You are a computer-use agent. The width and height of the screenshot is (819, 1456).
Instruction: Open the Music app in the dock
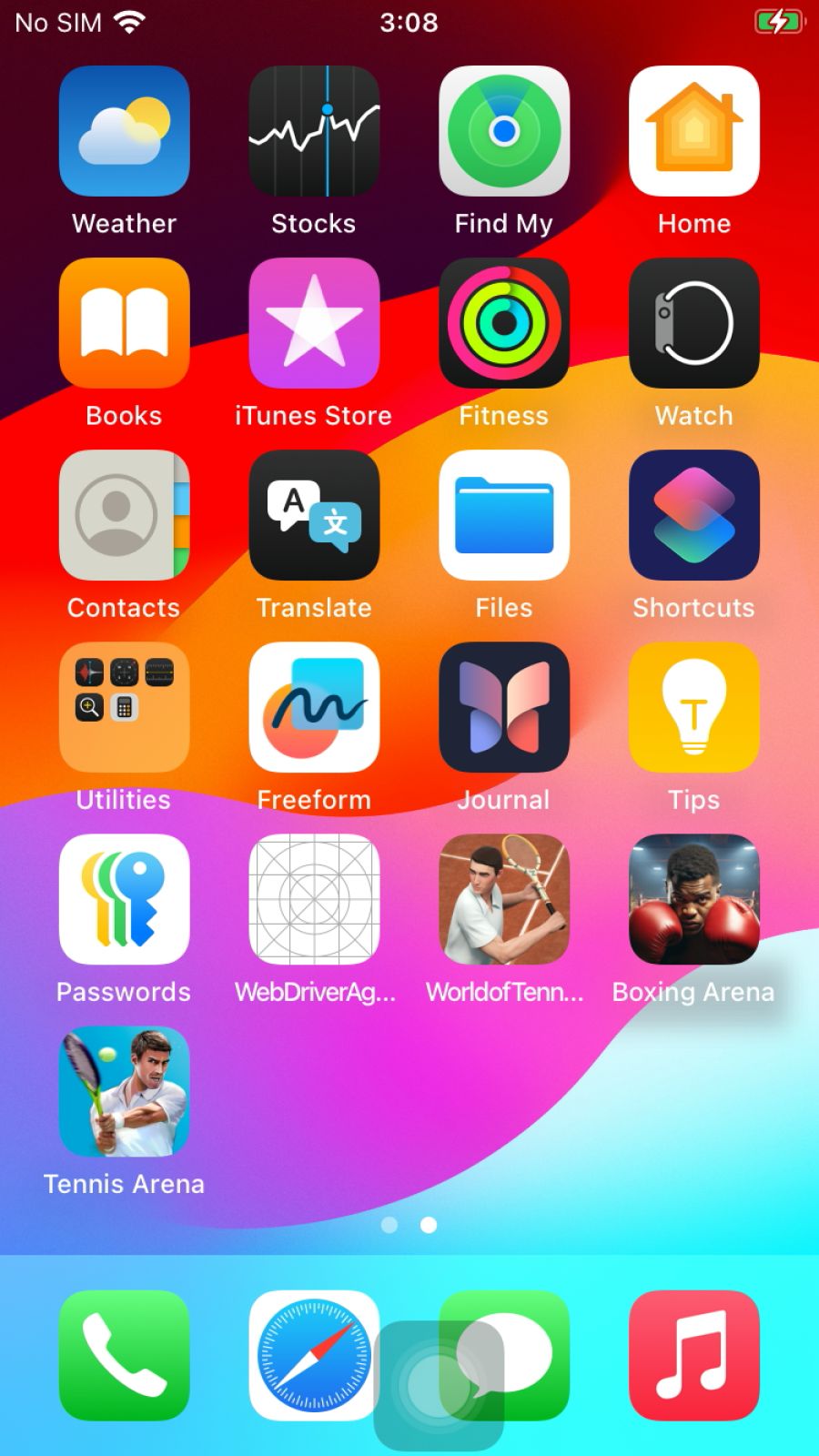coord(694,1355)
